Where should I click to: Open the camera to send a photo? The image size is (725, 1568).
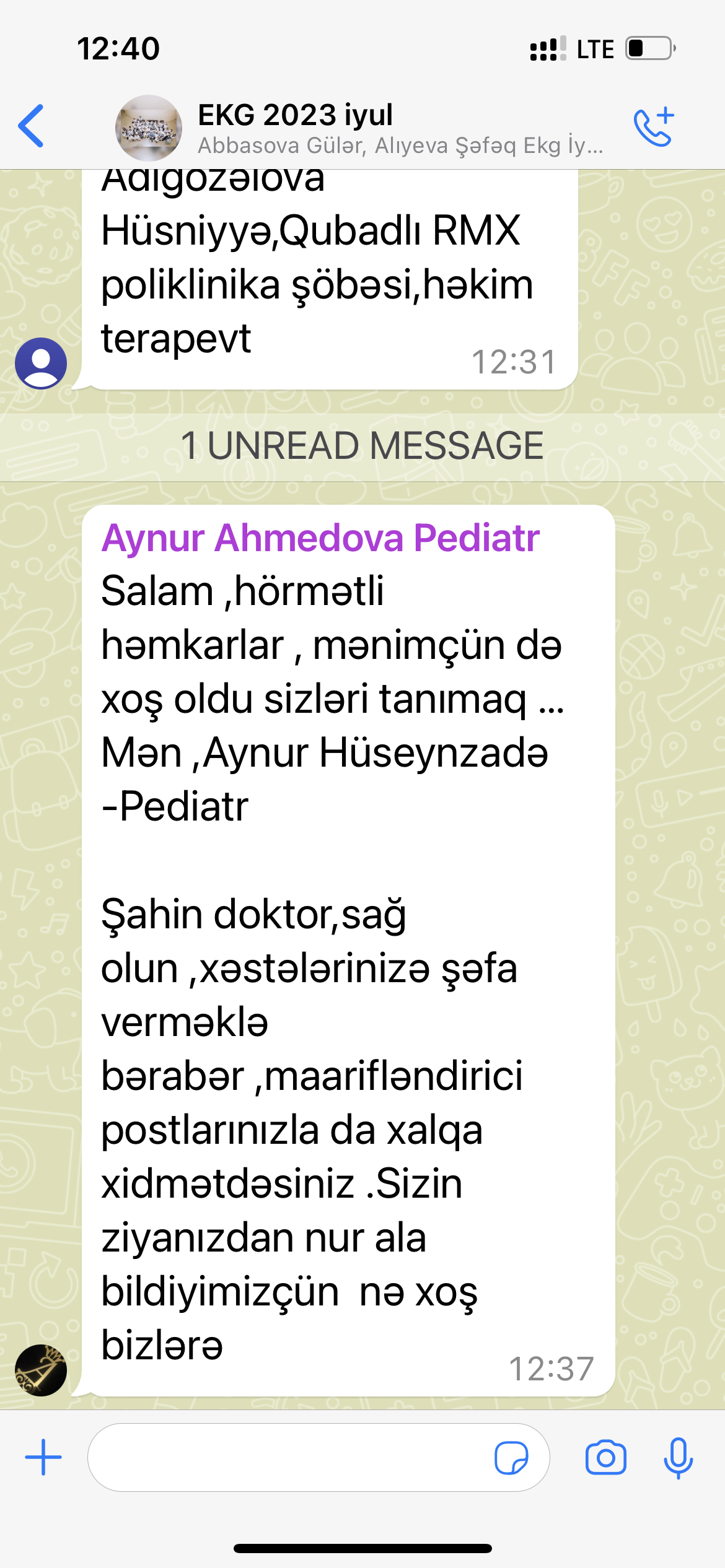[x=605, y=1457]
